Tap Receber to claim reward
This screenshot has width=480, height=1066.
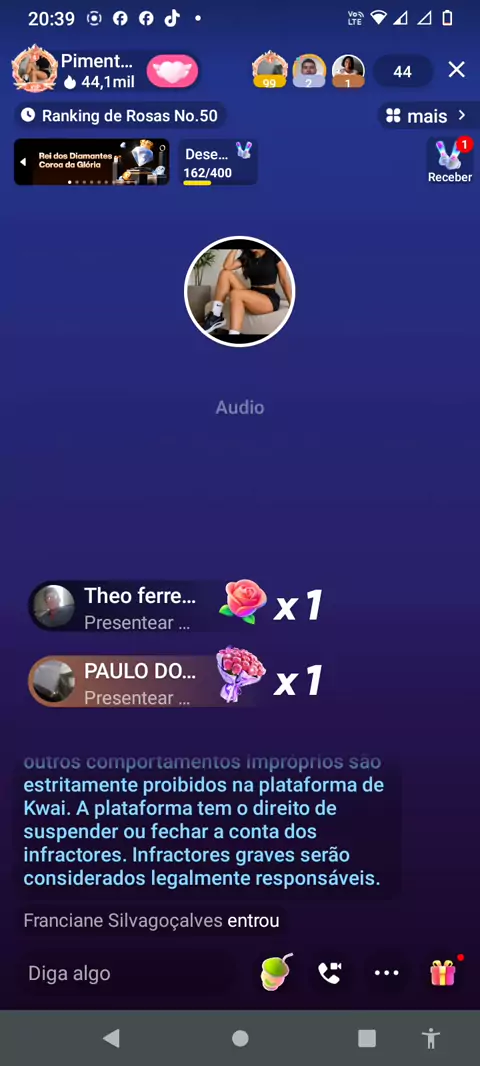449,160
